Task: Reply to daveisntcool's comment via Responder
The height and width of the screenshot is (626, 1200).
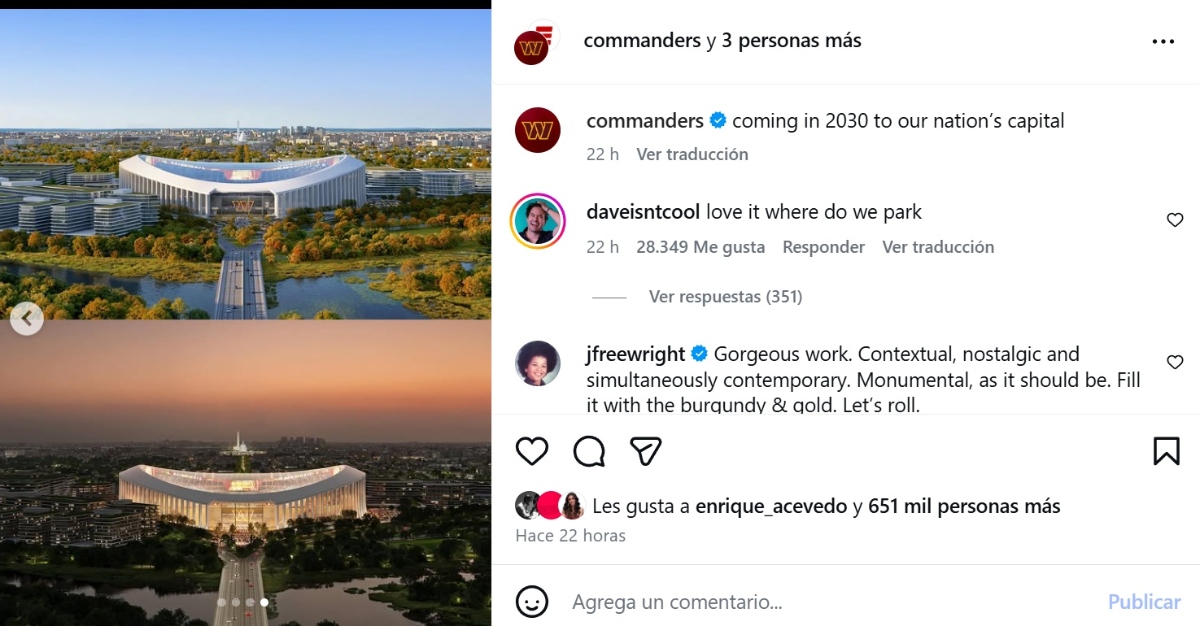Action: (x=823, y=247)
